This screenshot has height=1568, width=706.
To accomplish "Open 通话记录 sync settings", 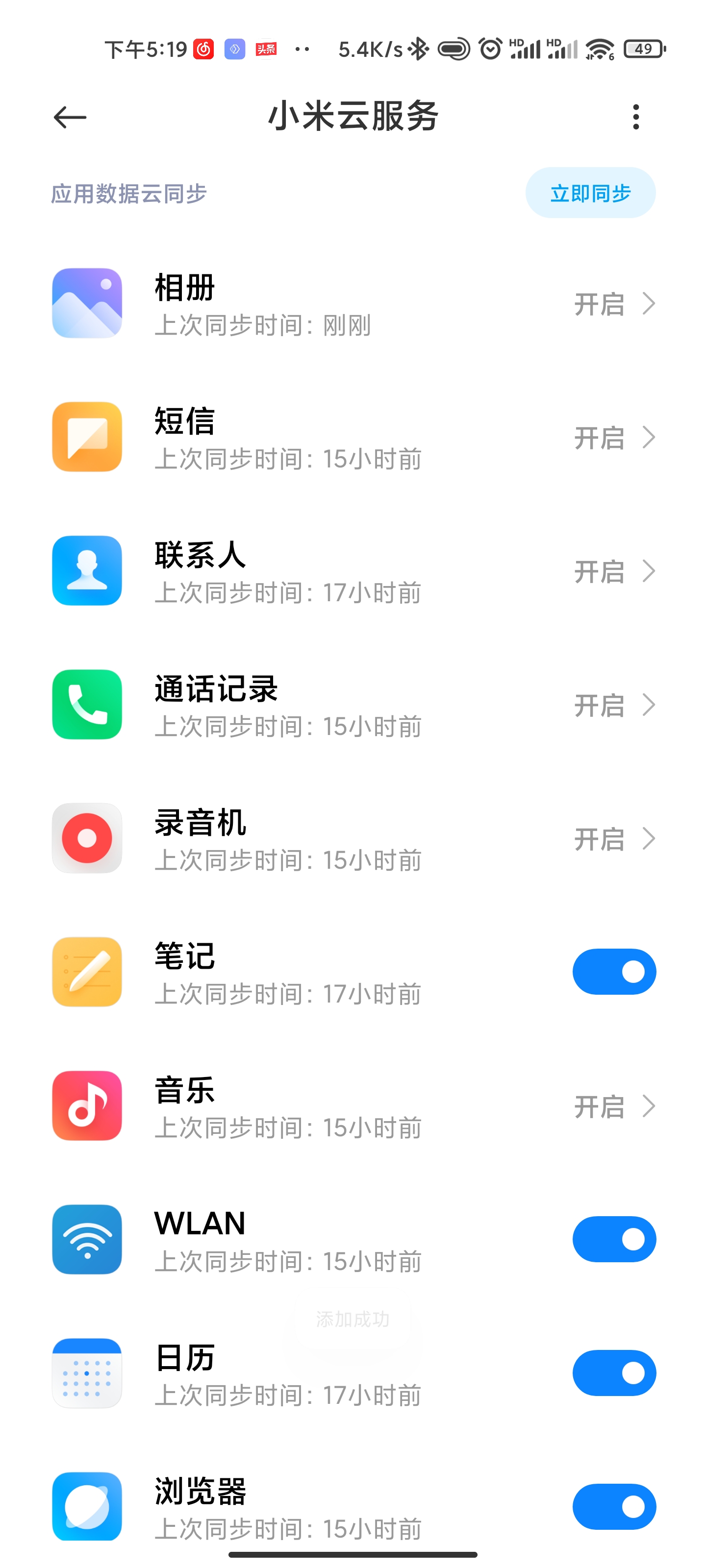I will pyautogui.click(x=353, y=705).
